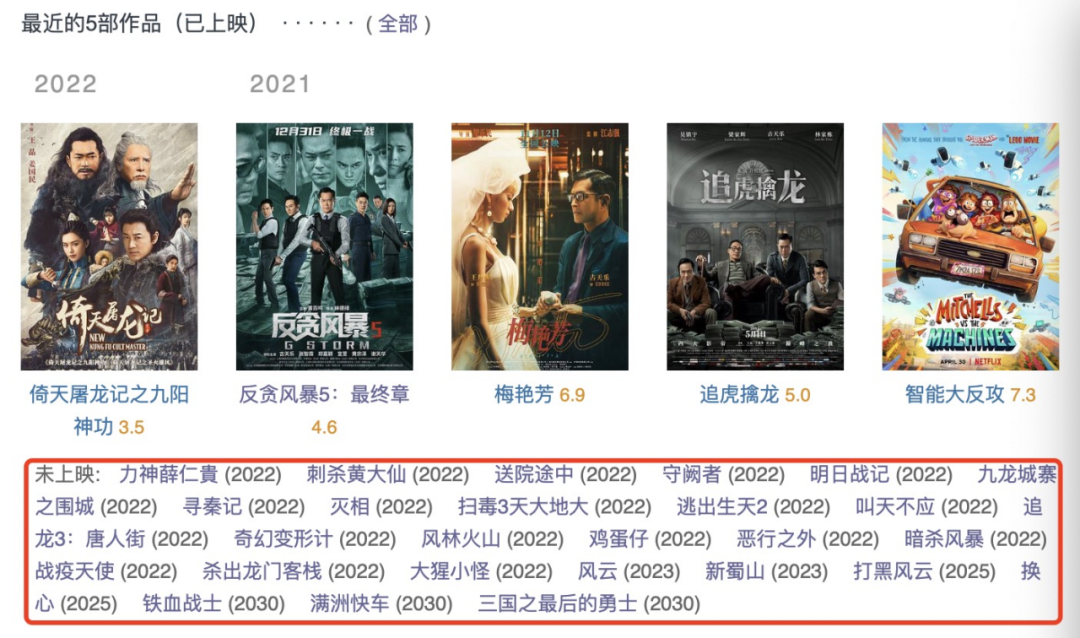Tap the 梅艳芳 title link
Screen dimensions: 1080x638
point(523,394)
